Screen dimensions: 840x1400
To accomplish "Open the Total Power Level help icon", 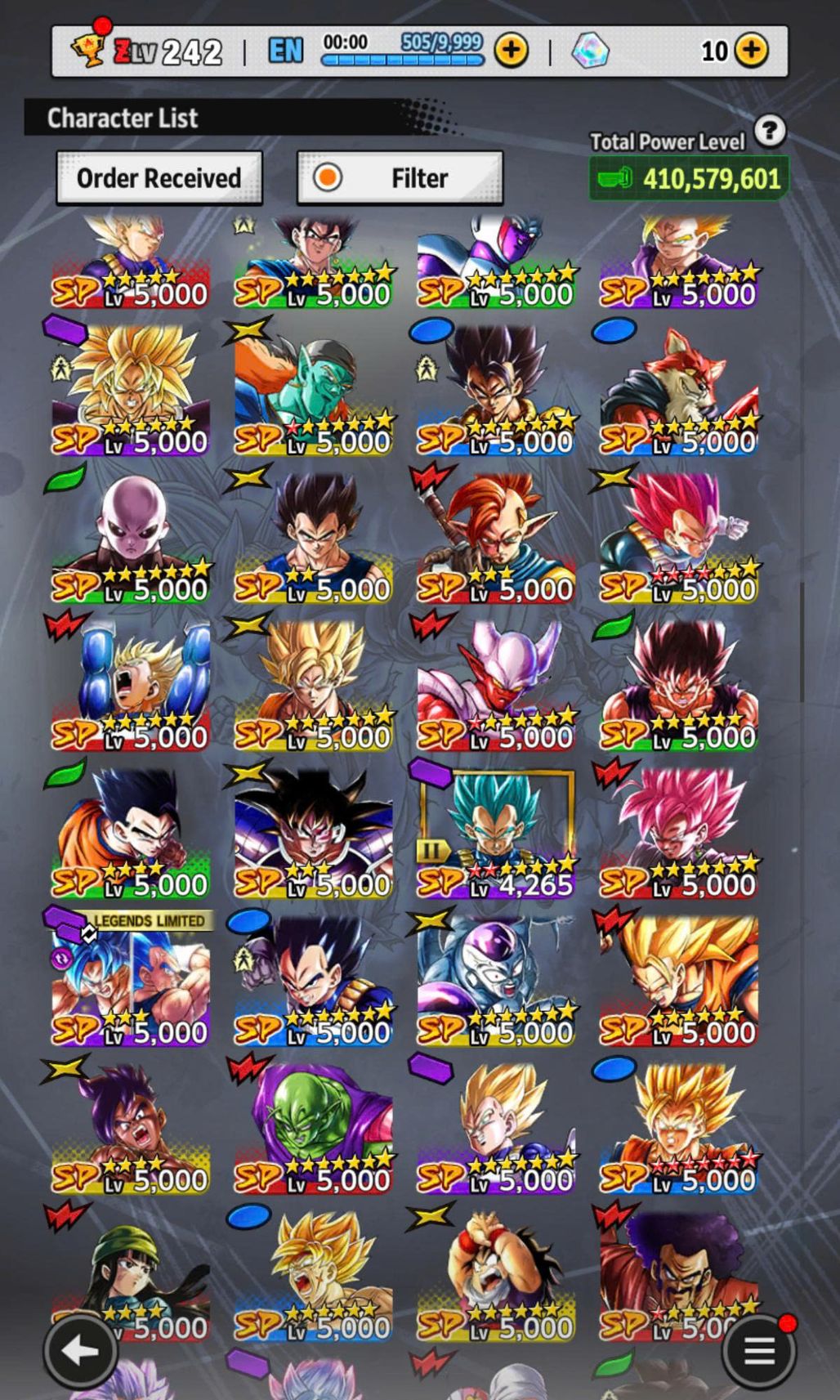I will pos(770,131).
